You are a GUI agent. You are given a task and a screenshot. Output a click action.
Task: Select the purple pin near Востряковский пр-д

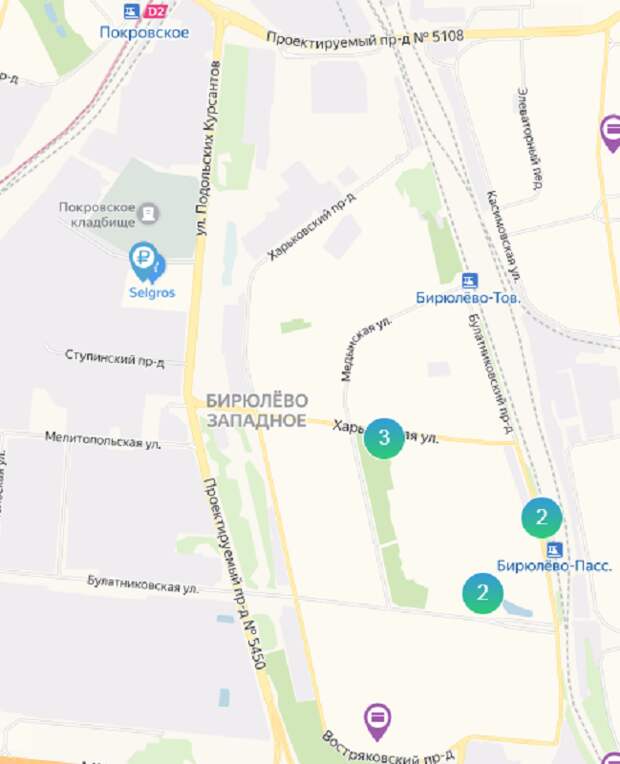[x=376, y=718]
